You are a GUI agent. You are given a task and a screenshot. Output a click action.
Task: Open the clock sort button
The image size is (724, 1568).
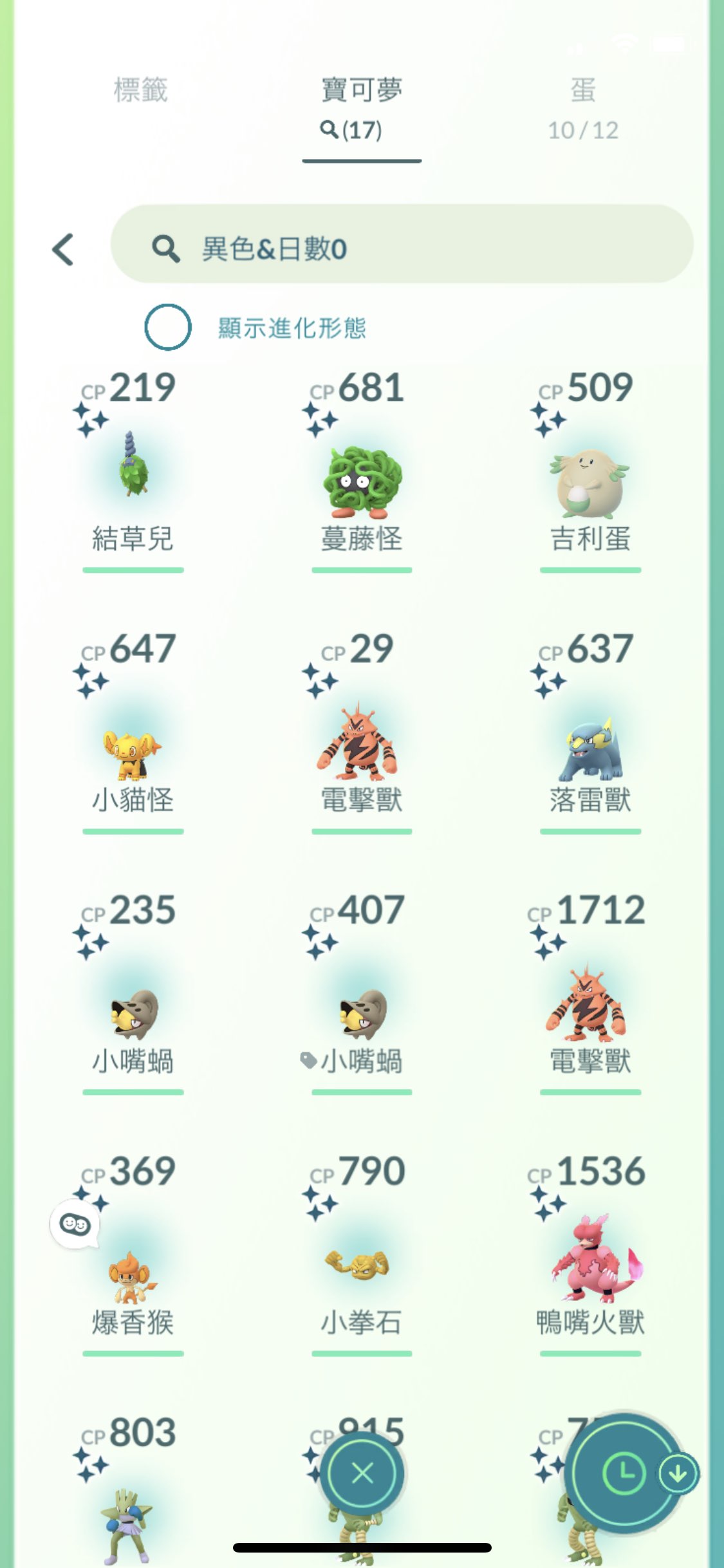(x=624, y=1473)
